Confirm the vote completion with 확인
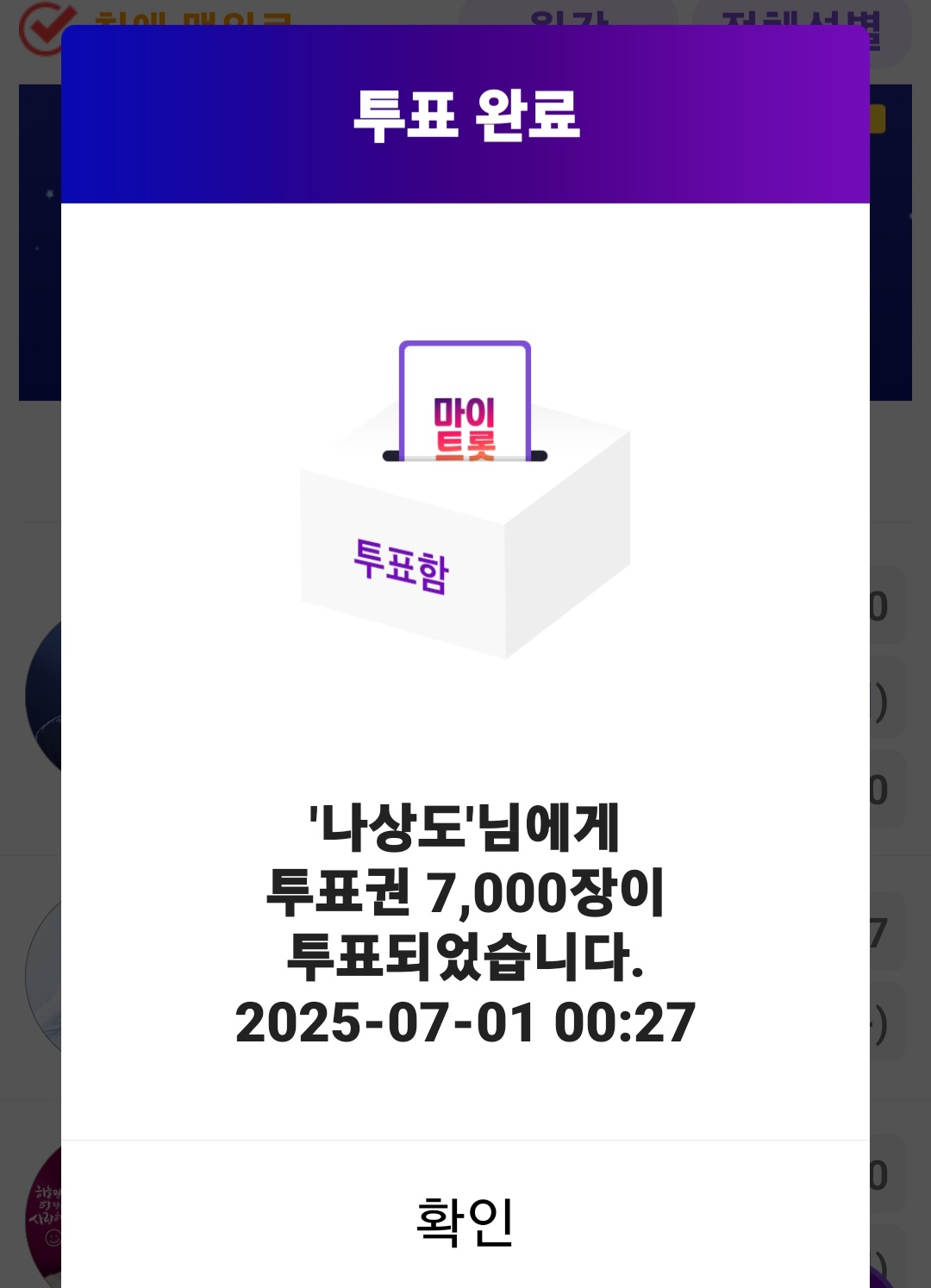This screenshot has width=931, height=1288. tap(465, 1219)
